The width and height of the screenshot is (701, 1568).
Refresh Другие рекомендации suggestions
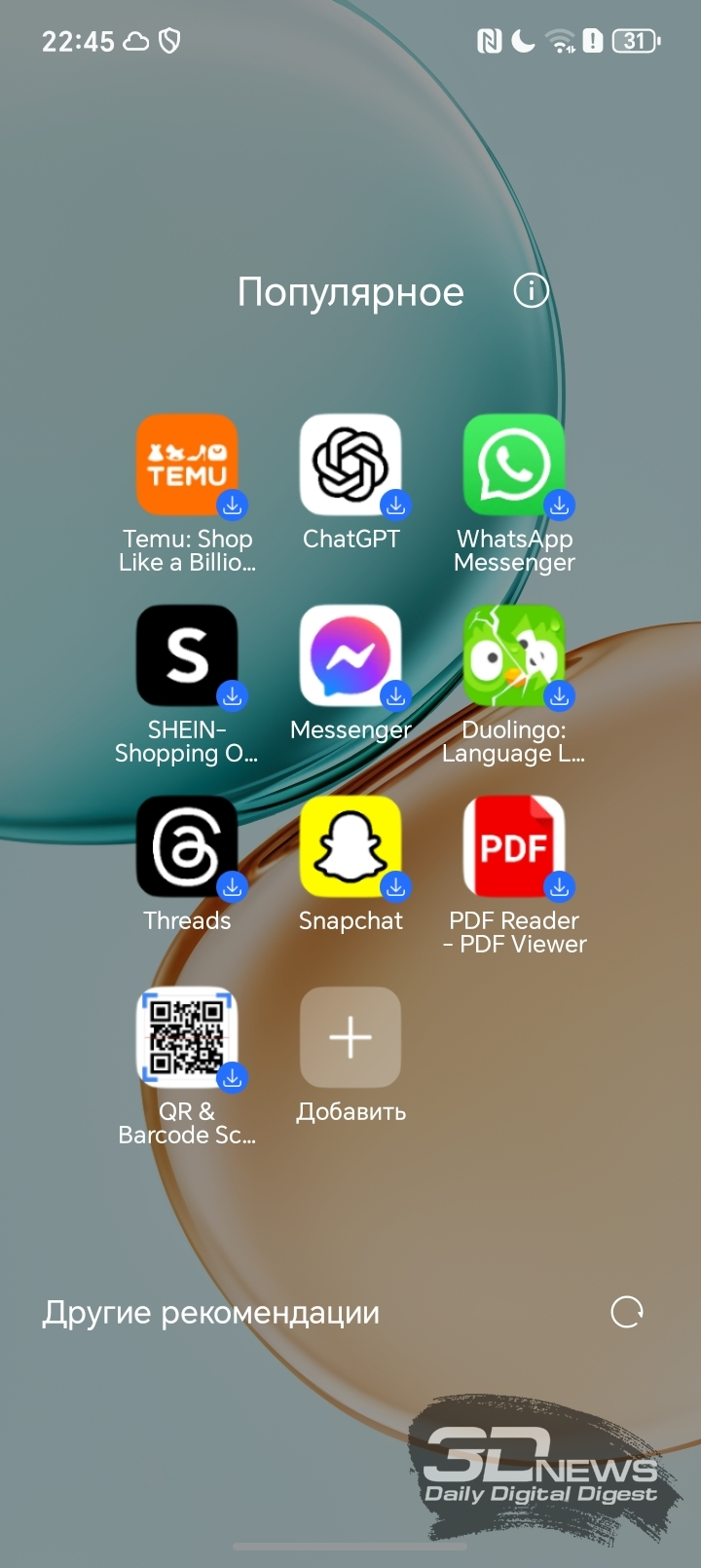[x=626, y=1312]
